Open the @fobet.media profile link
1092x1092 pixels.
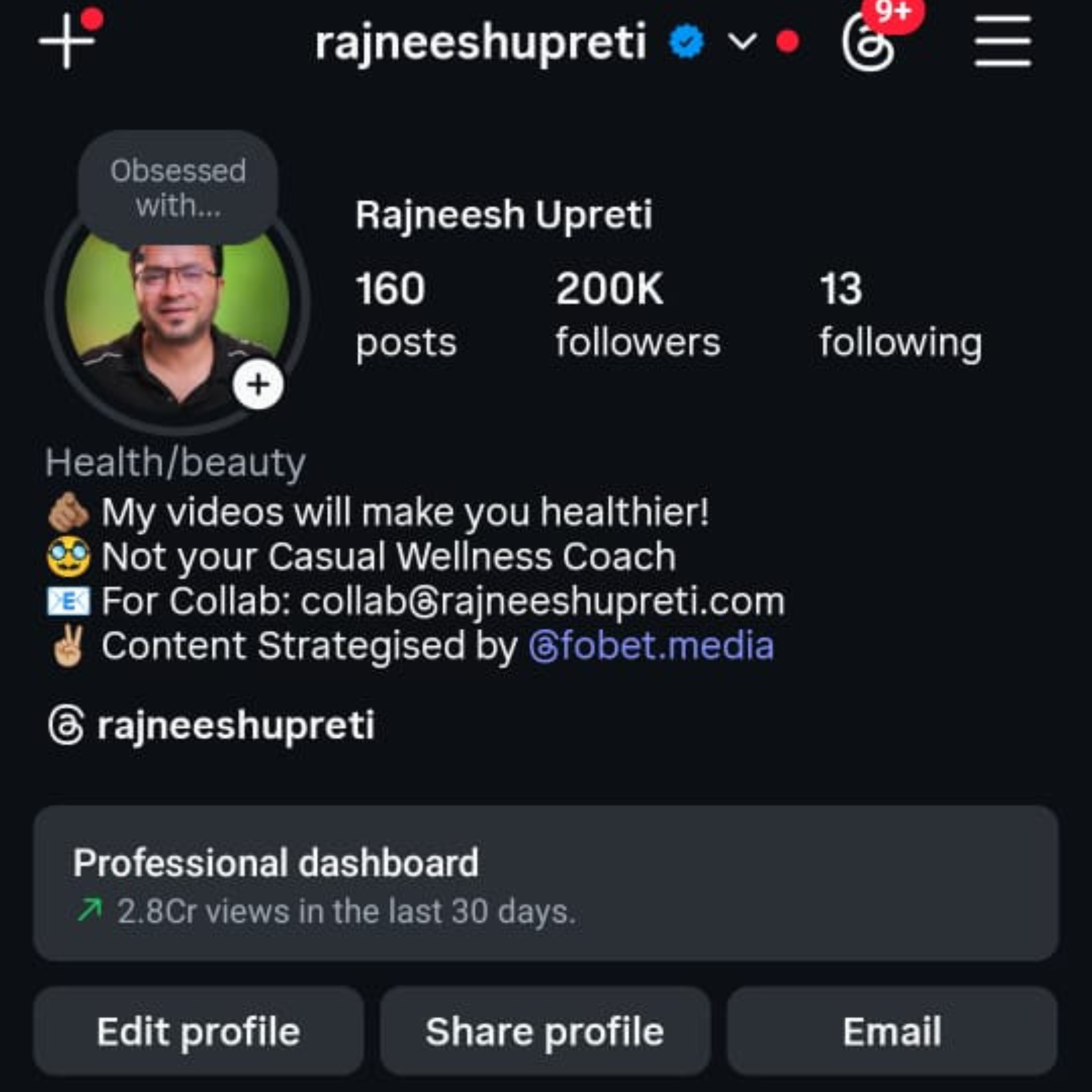tap(651, 646)
